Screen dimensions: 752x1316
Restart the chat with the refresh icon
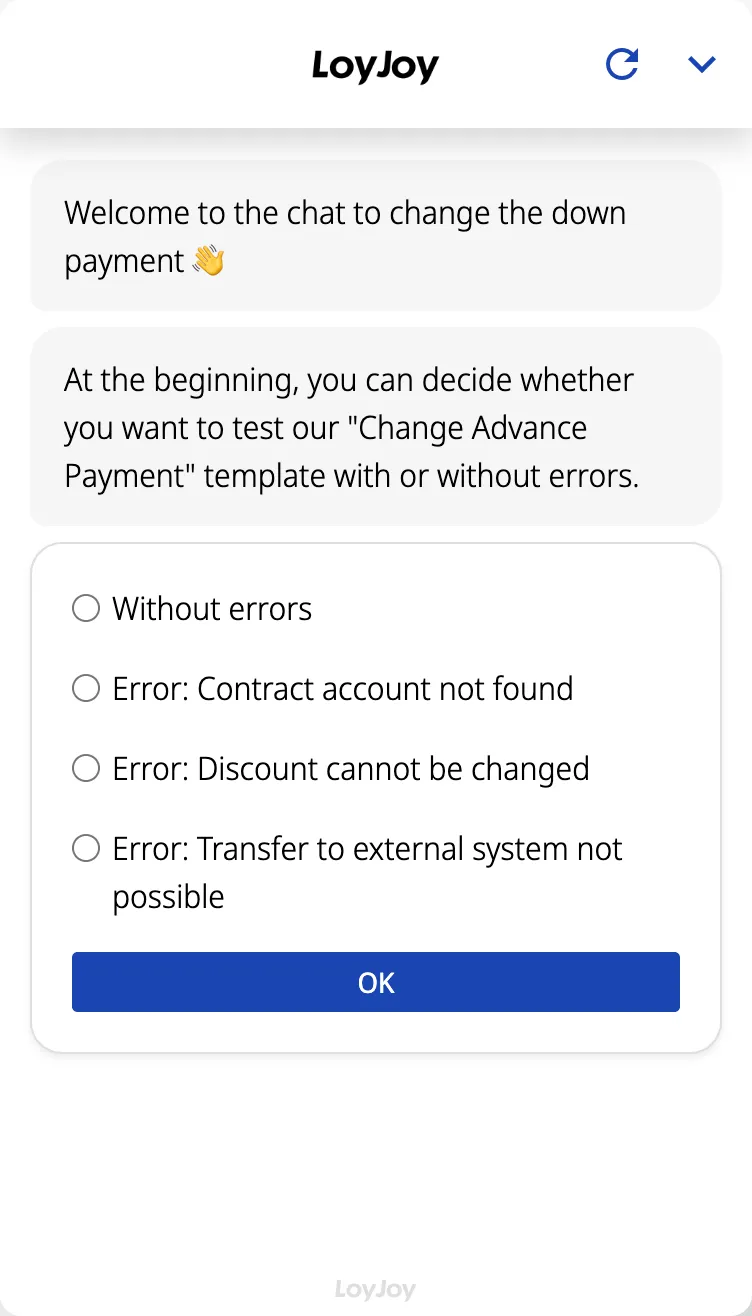coord(622,65)
